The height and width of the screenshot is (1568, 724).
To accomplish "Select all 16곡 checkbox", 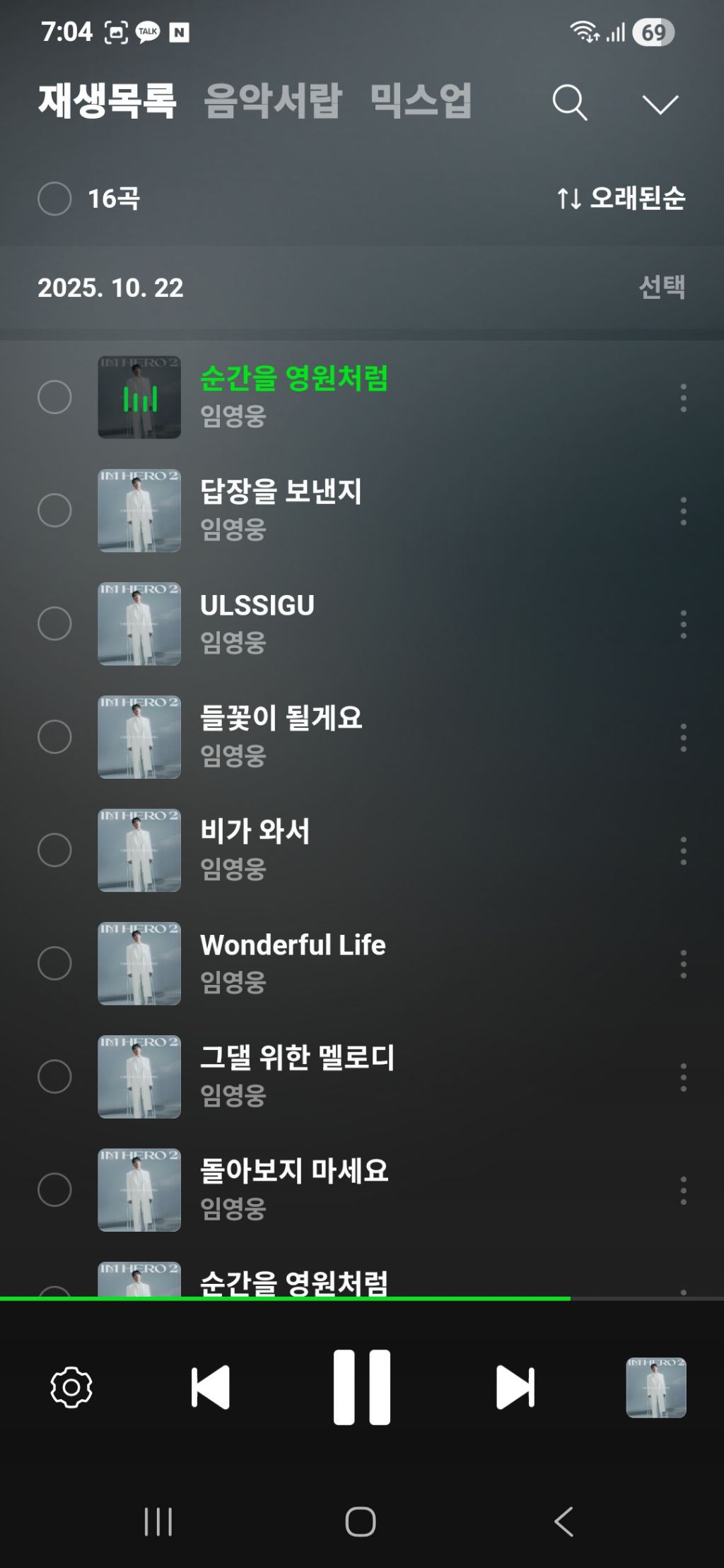I will [54, 199].
